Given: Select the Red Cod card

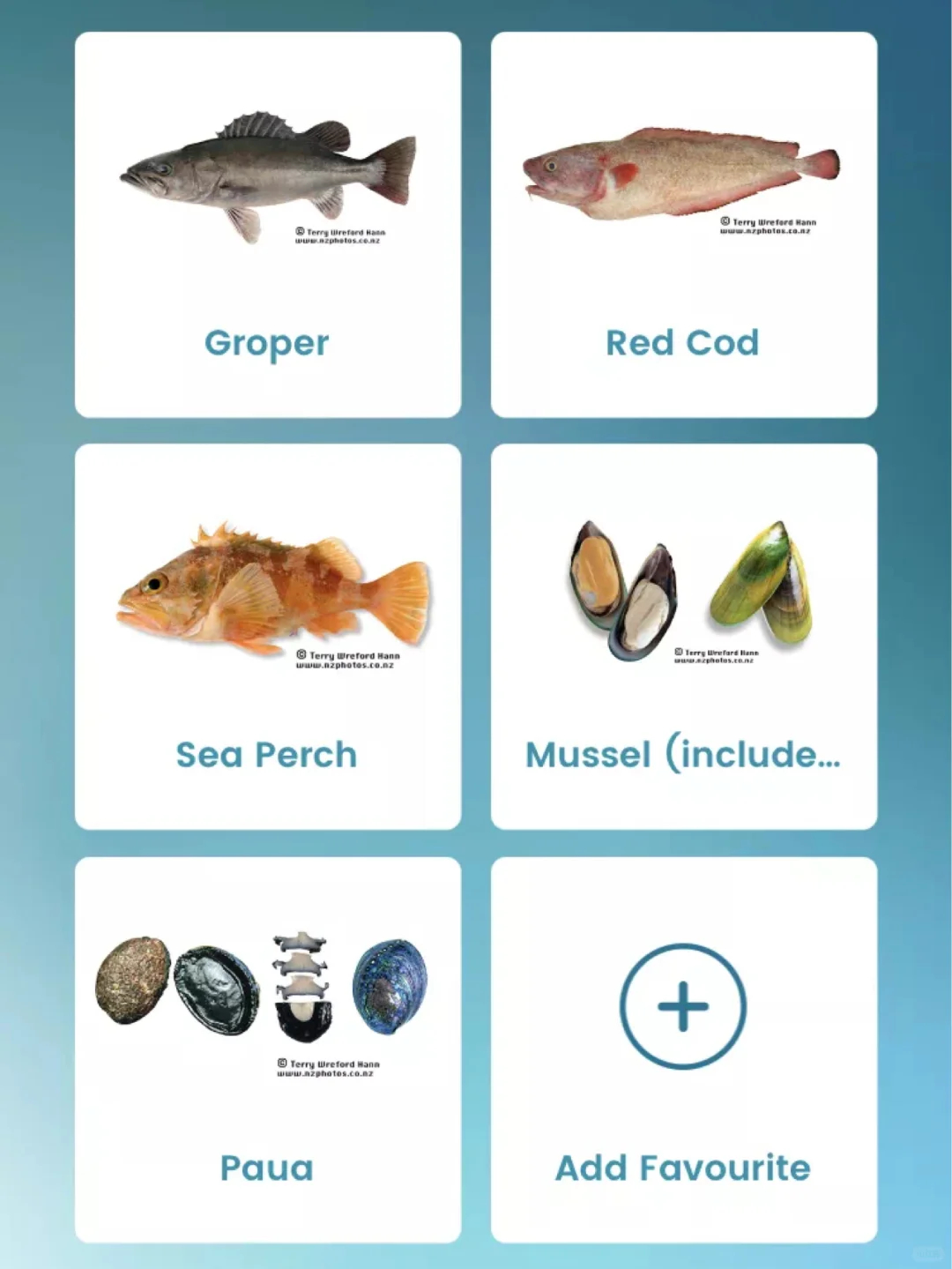Looking at the screenshot, I should point(683,225).
